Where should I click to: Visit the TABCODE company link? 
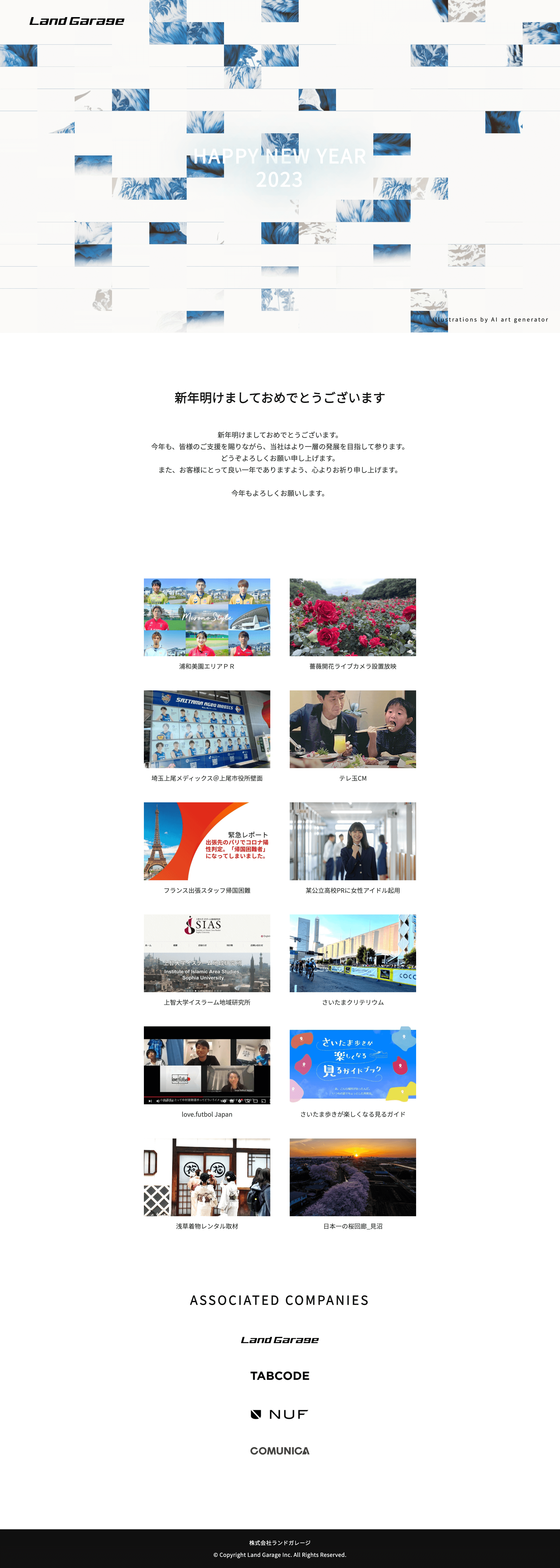(280, 1376)
